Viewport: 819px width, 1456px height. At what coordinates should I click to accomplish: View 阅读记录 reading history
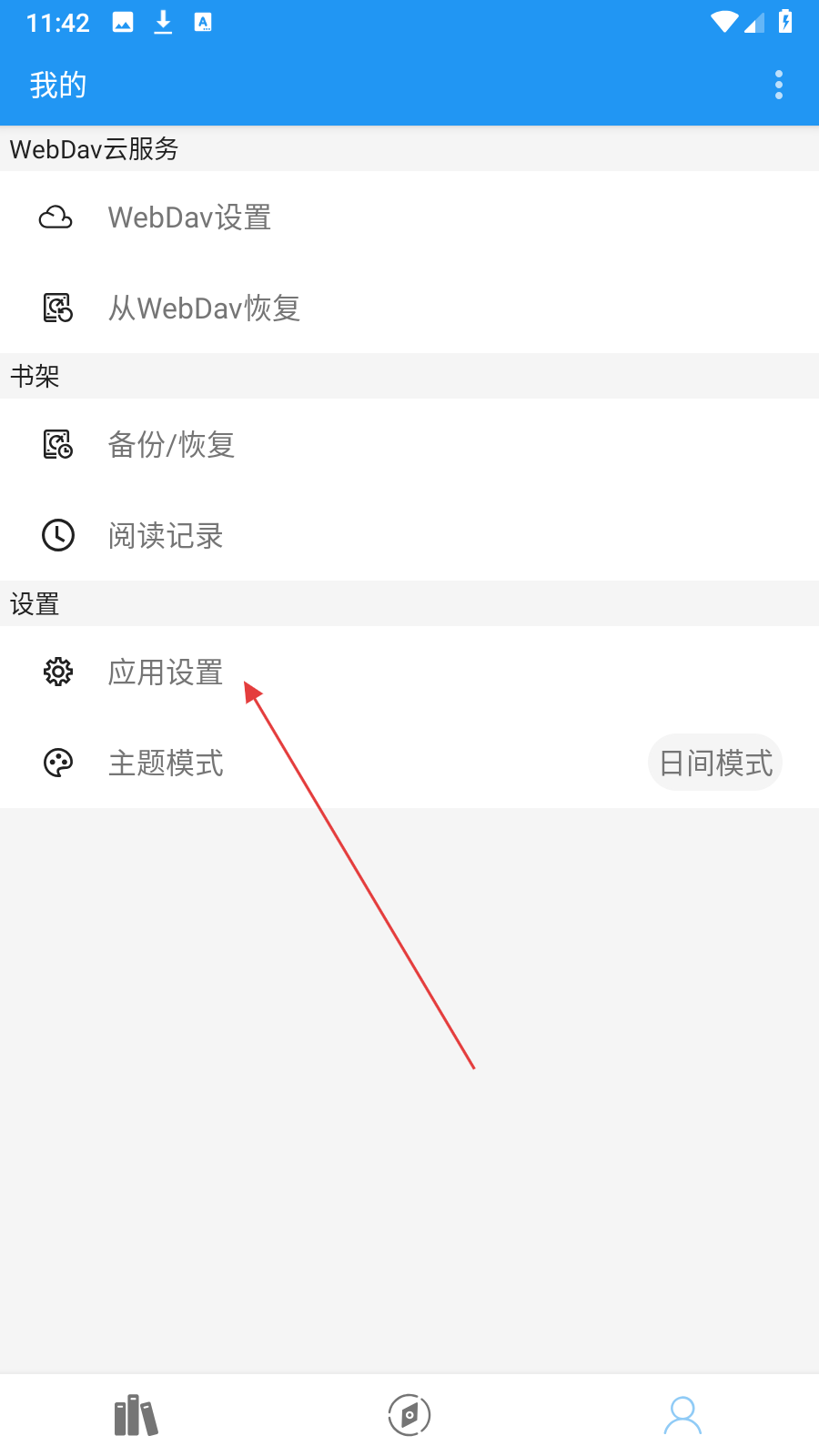point(409,535)
